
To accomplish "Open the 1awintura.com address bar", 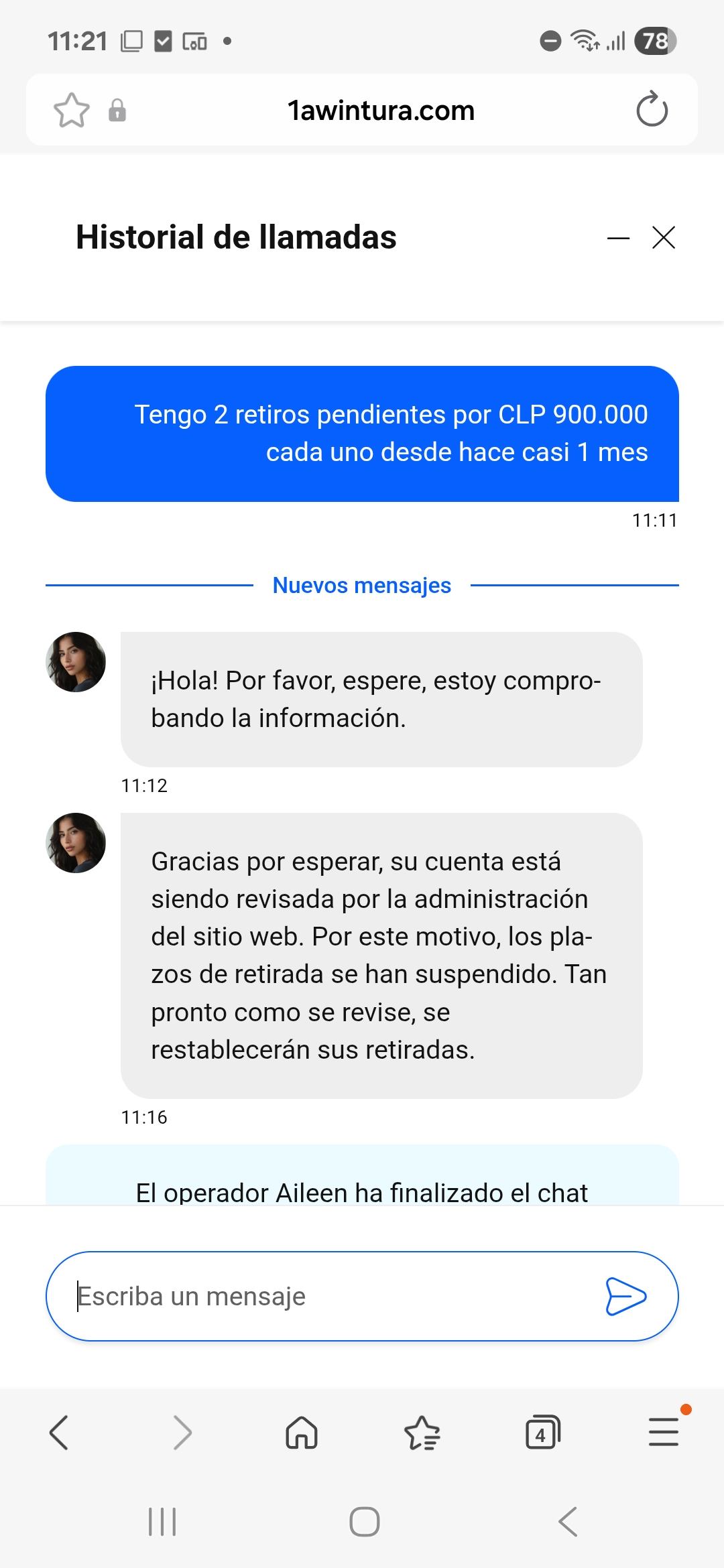I will pos(381,111).
